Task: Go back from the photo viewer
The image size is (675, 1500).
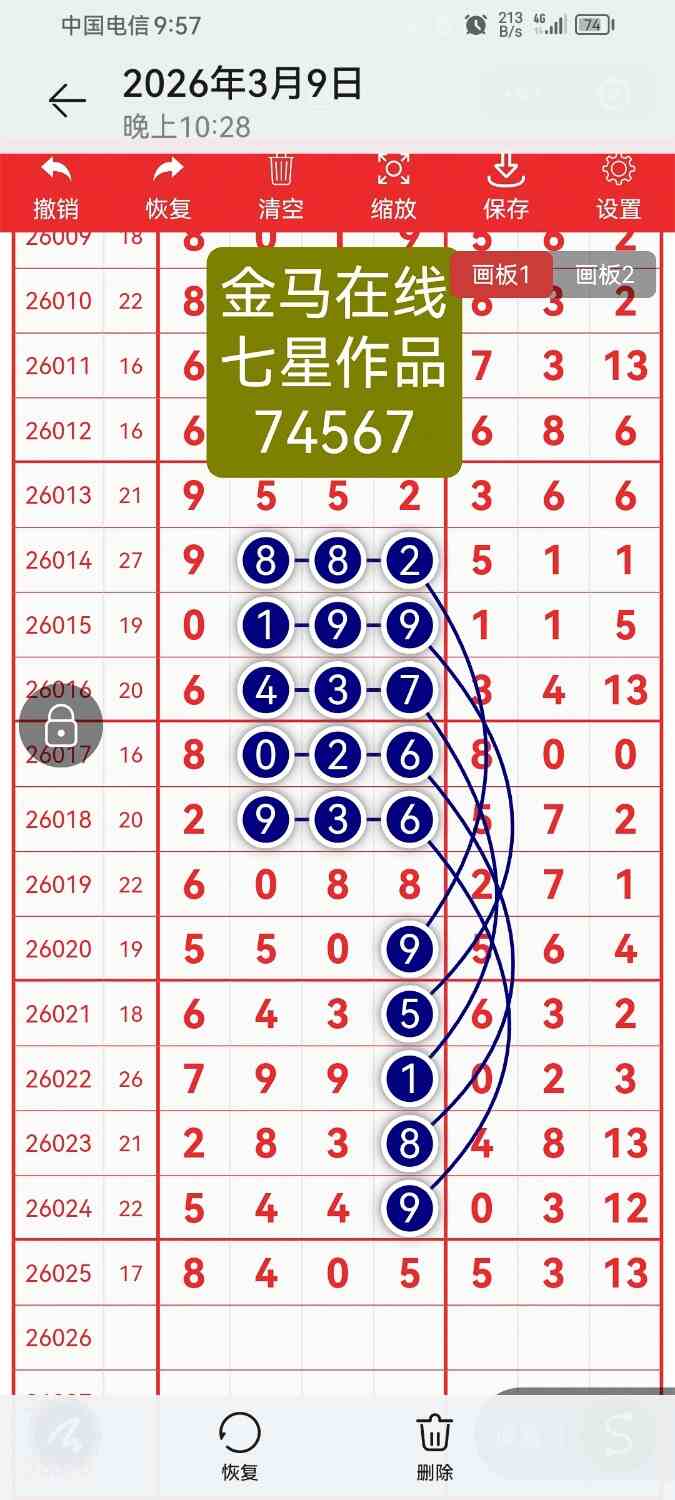Action: pyautogui.click(x=67, y=100)
